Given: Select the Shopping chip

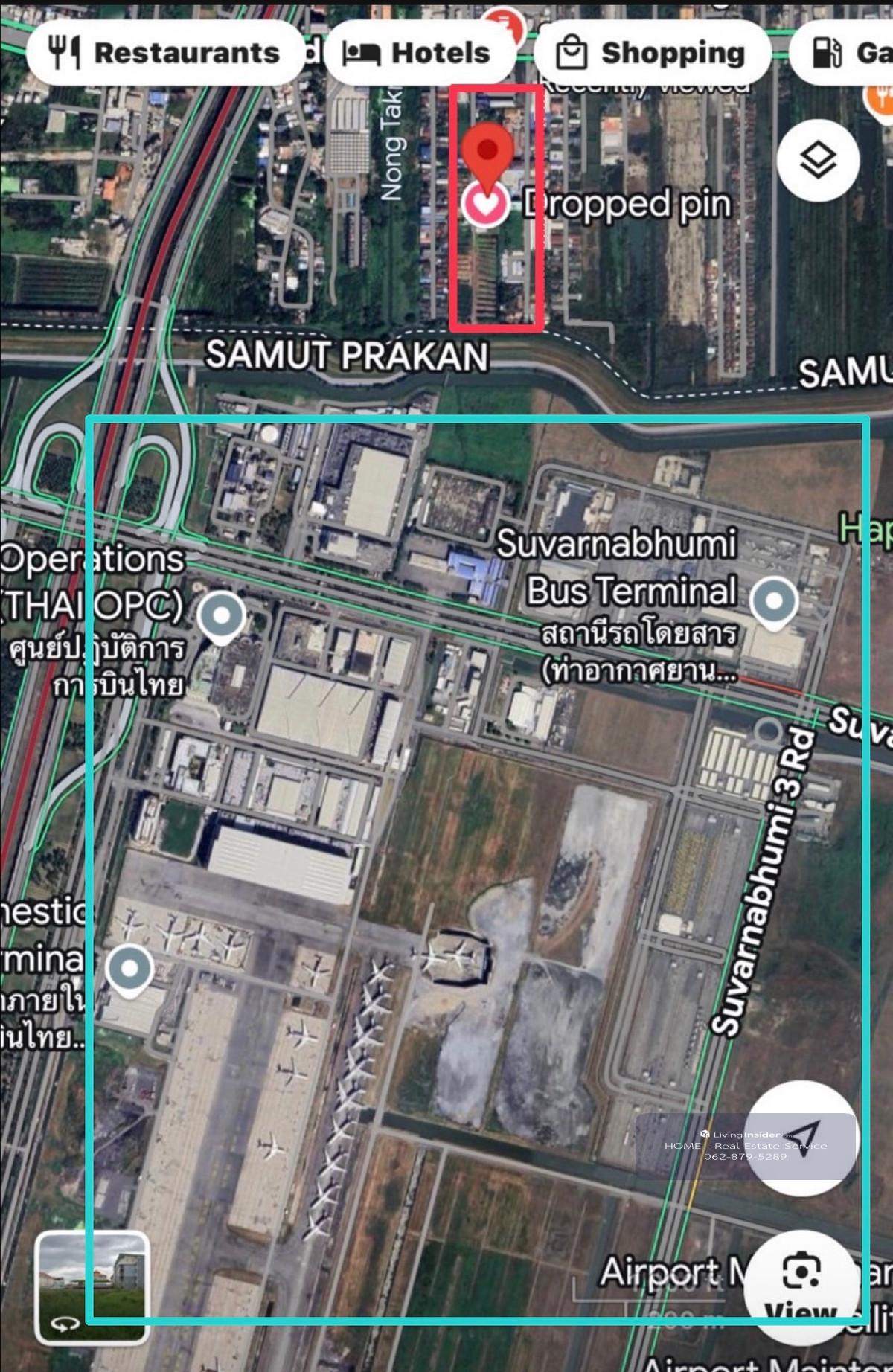Looking at the screenshot, I should click(x=652, y=53).
